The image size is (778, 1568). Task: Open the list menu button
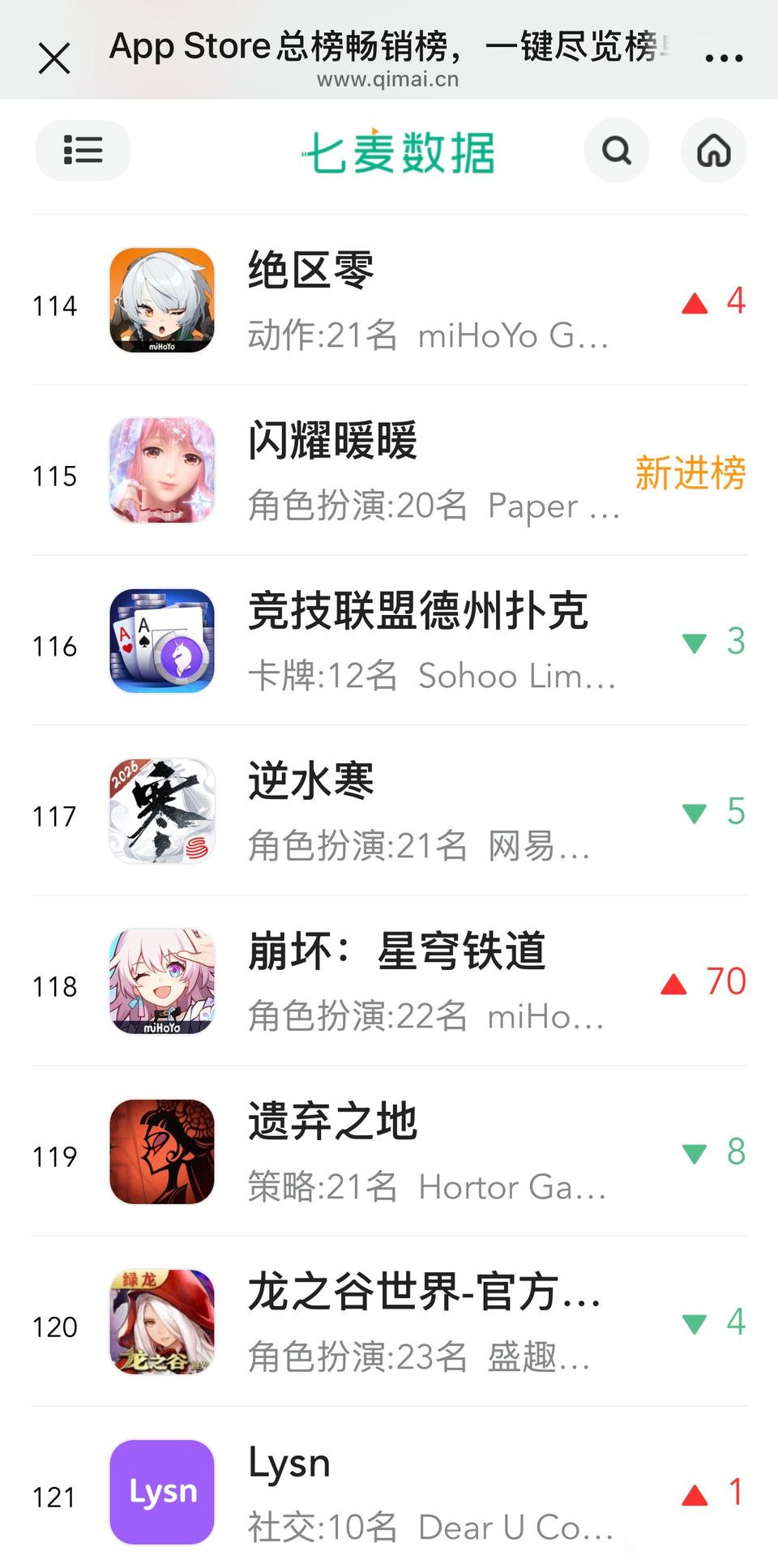point(83,151)
